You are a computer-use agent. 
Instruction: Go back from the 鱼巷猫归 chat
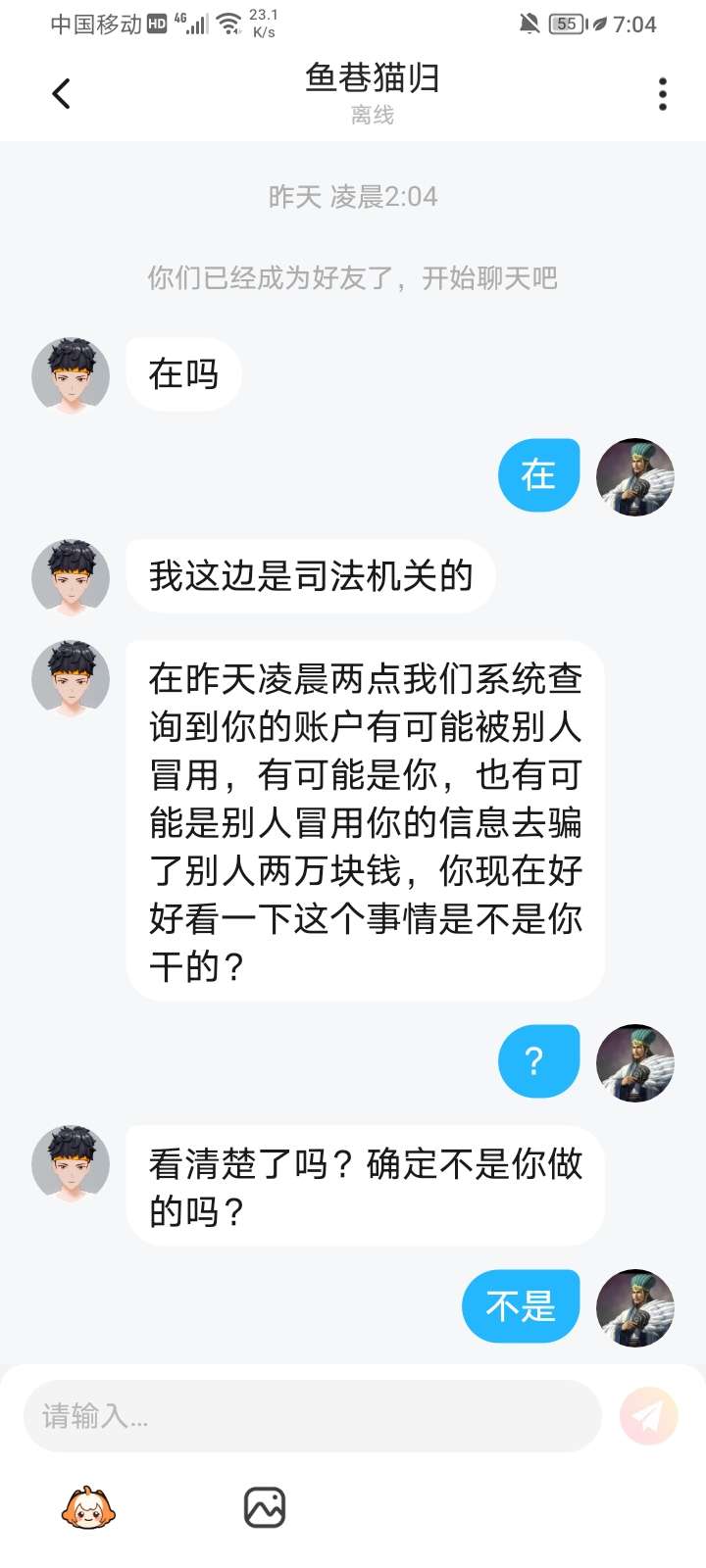click(61, 94)
